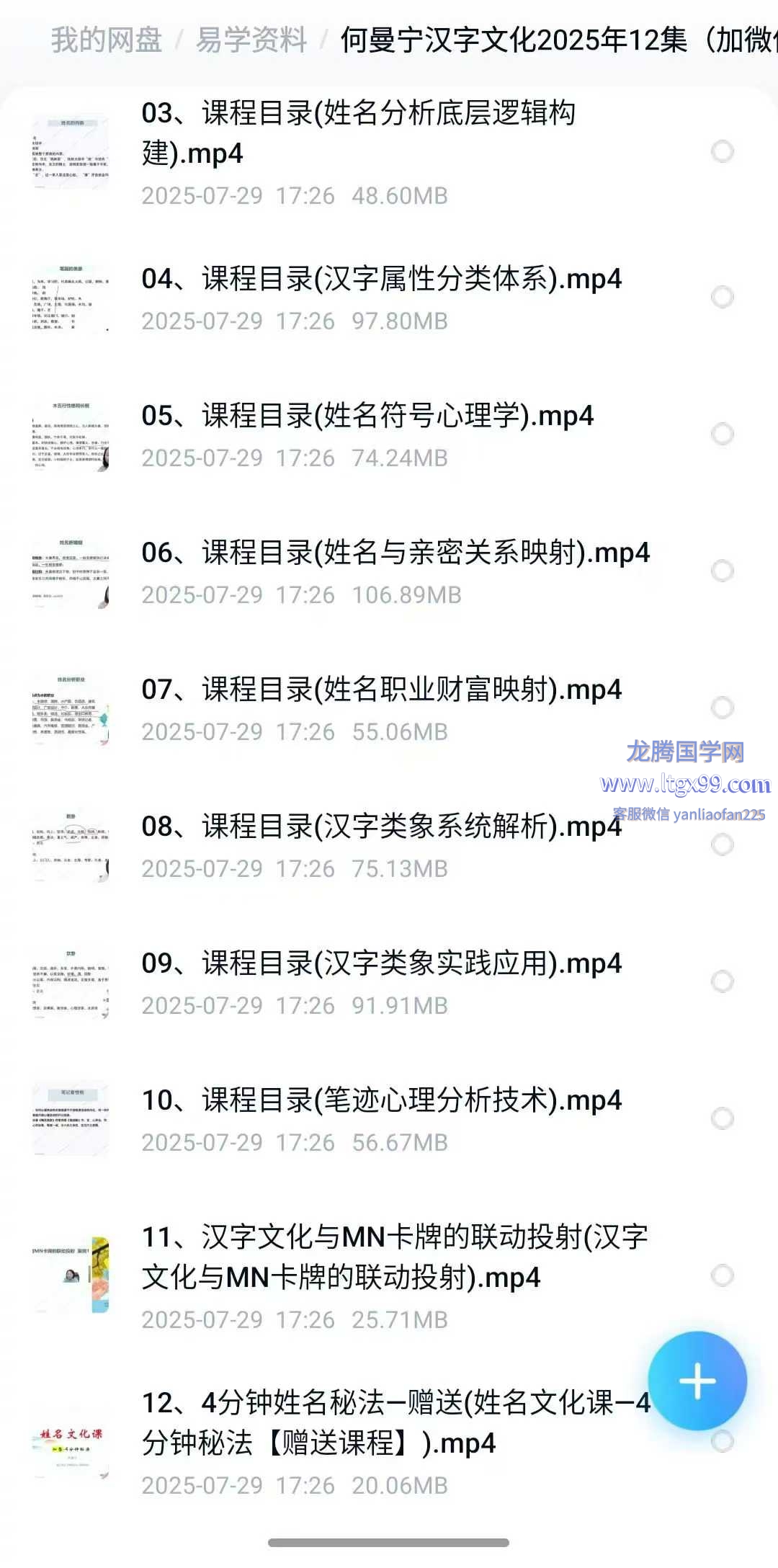Go to 我的网盘 in breadcrumb

106,40
